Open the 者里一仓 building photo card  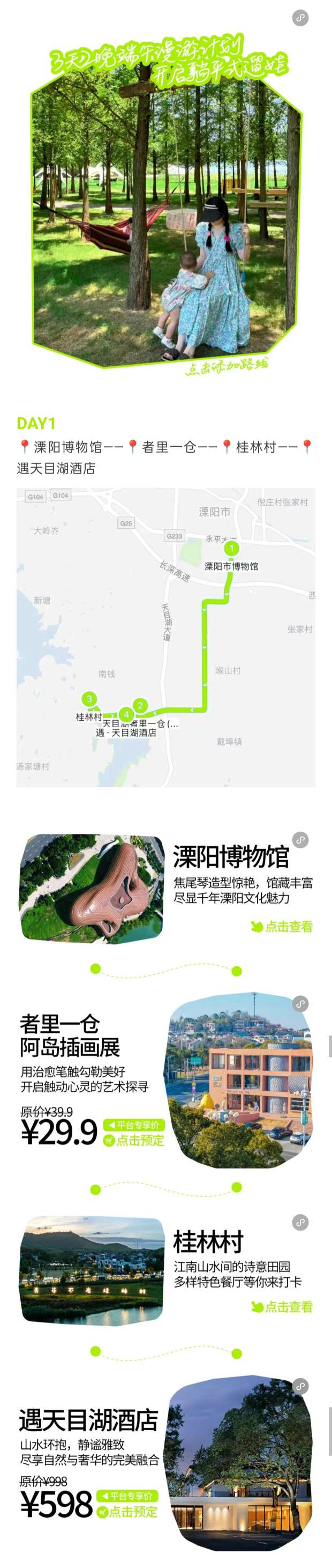(239, 1081)
